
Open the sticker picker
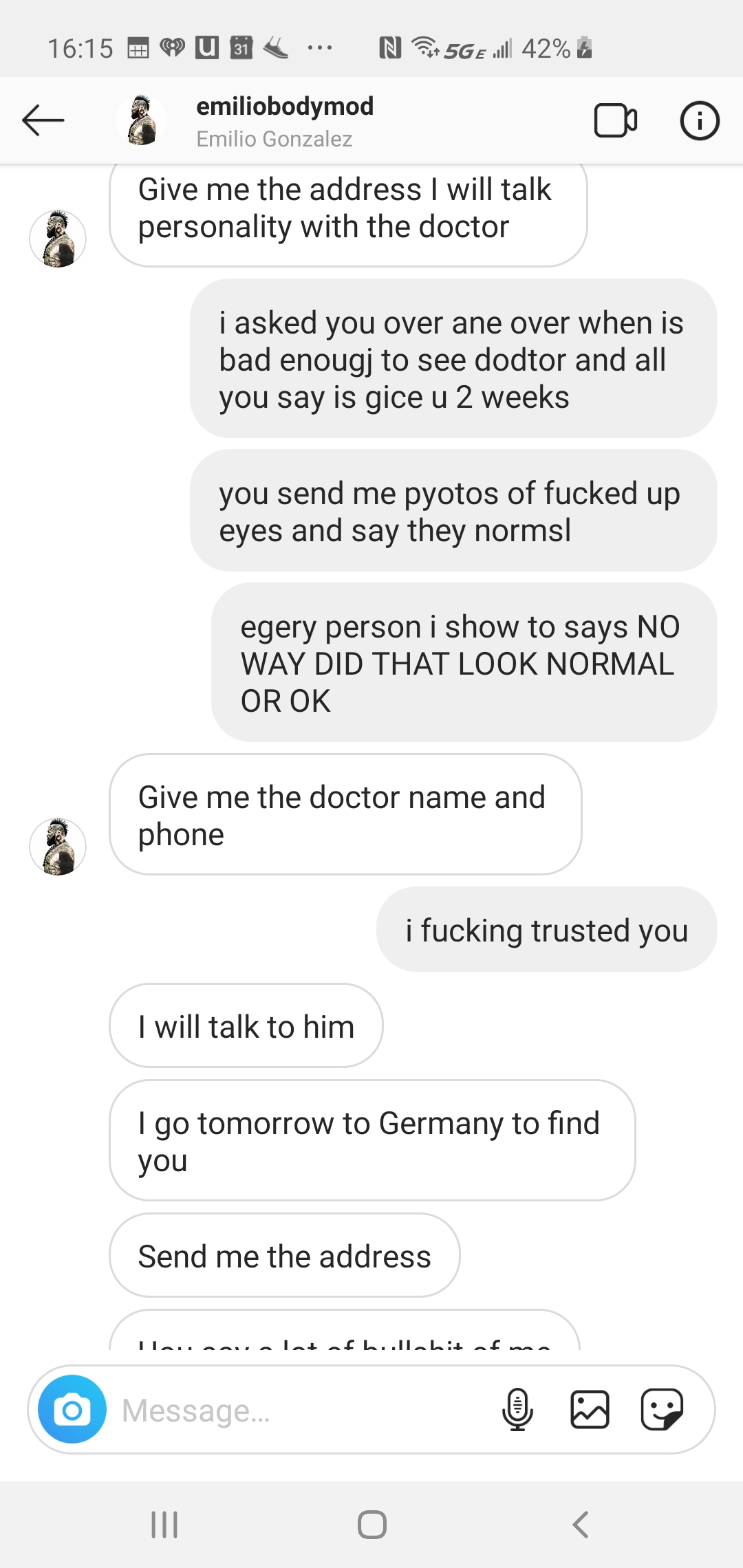point(661,1410)
